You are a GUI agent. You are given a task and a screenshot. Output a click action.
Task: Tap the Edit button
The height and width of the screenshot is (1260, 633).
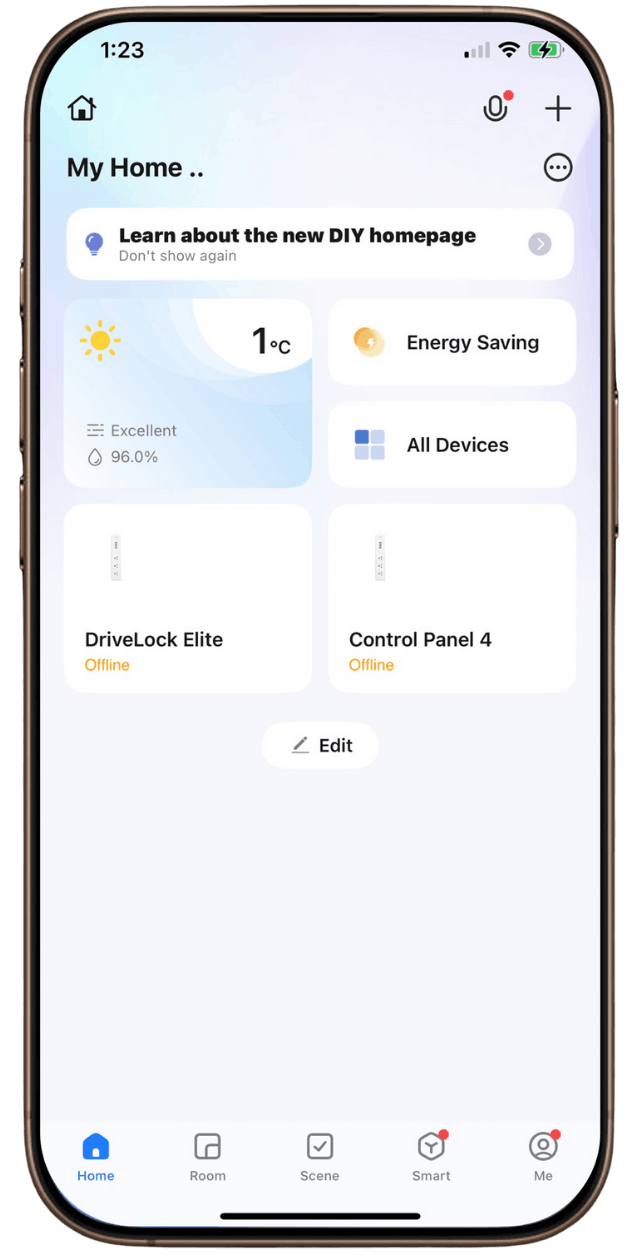(321, 745)
